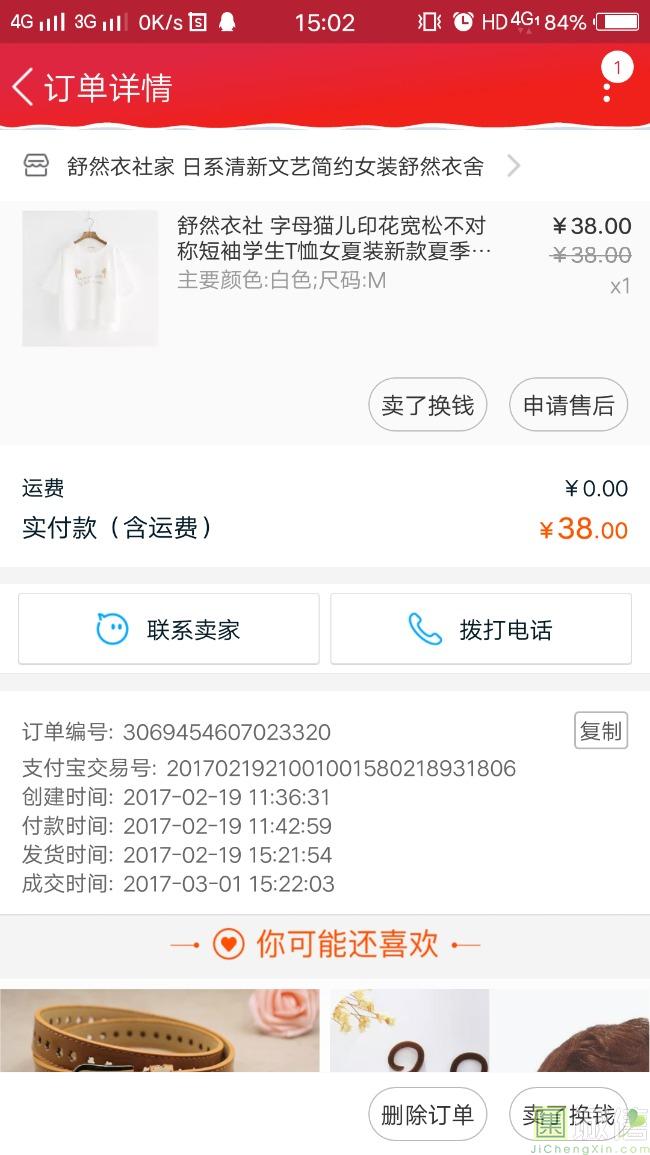
Task: Tap the 删除订单 button
Action: (x=428, y=1115)
